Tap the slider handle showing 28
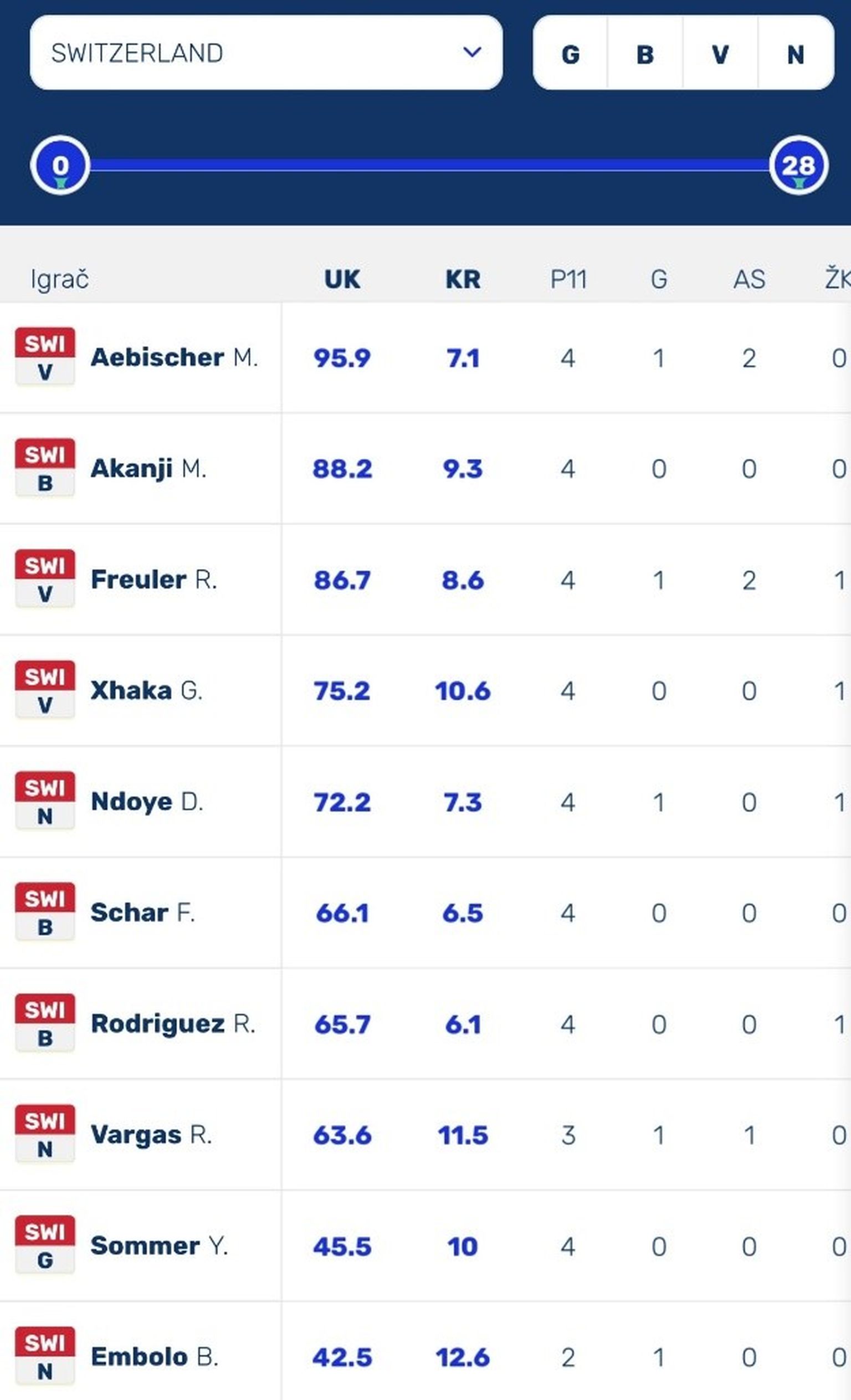The height and width of the screenshot is (1400, 851). 798,166
